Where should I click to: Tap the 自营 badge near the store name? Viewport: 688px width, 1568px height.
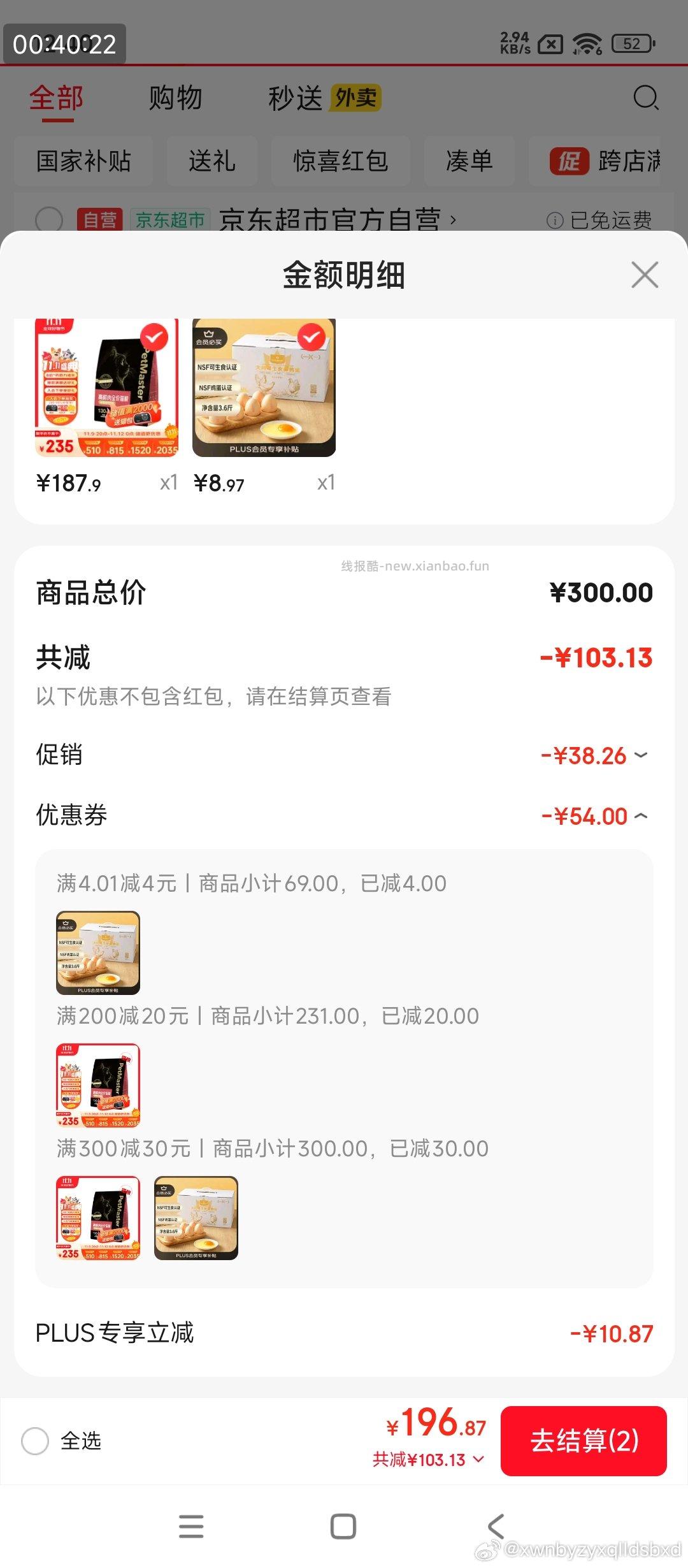pos(102,219)
